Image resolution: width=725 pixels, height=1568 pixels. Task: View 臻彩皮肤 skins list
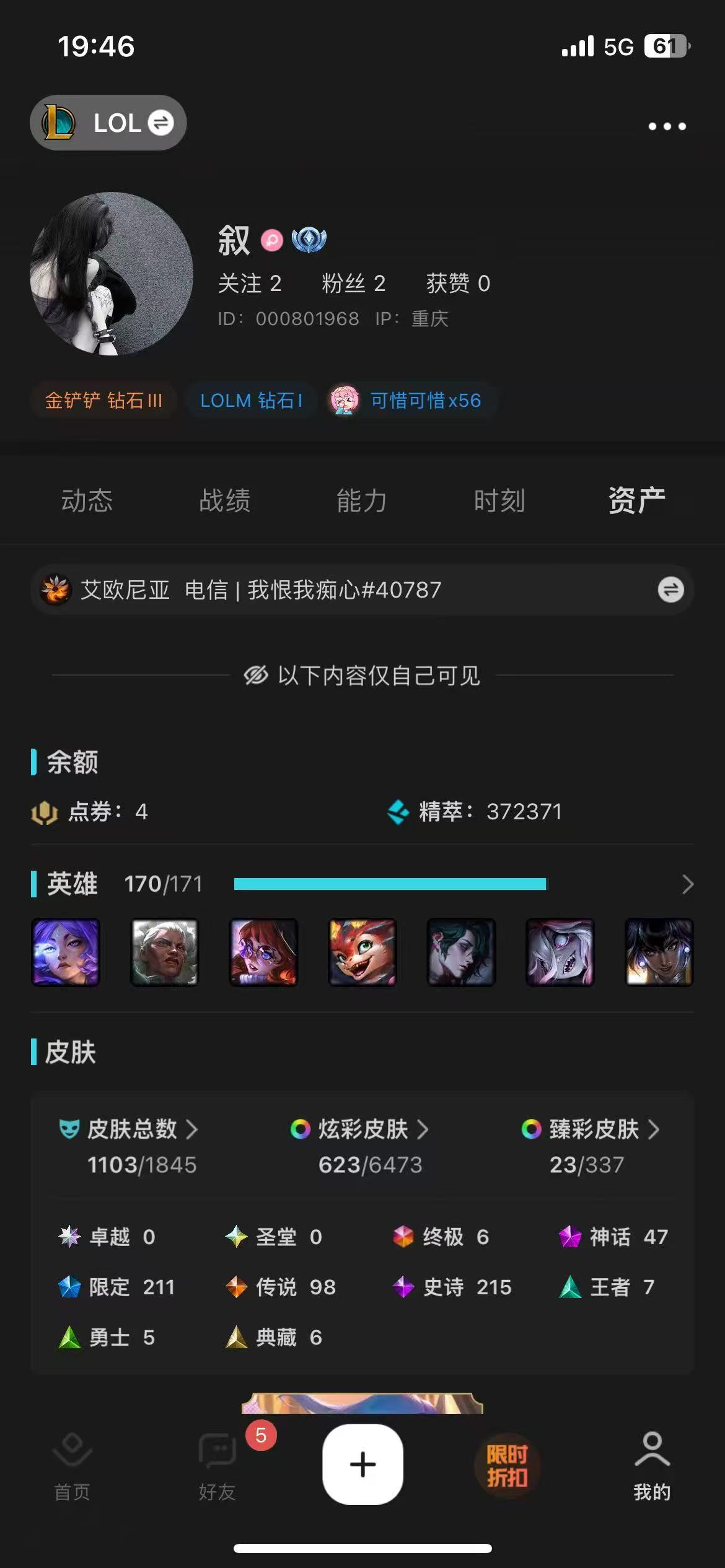pos(592,1130)
